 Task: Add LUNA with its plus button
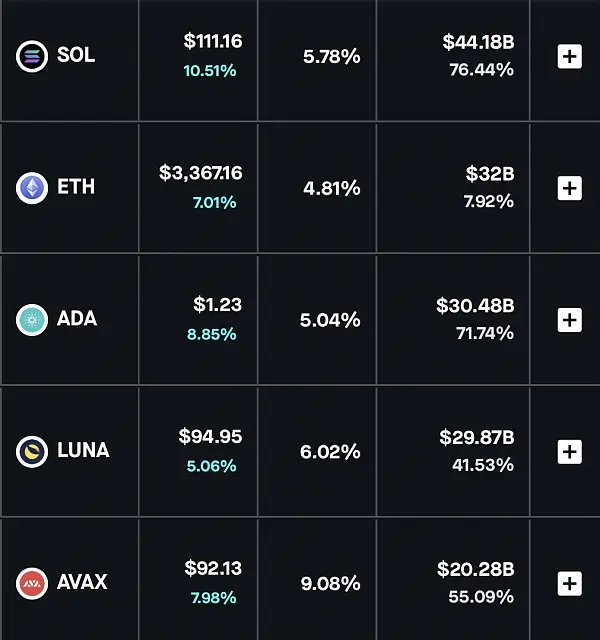pos(569,451)
